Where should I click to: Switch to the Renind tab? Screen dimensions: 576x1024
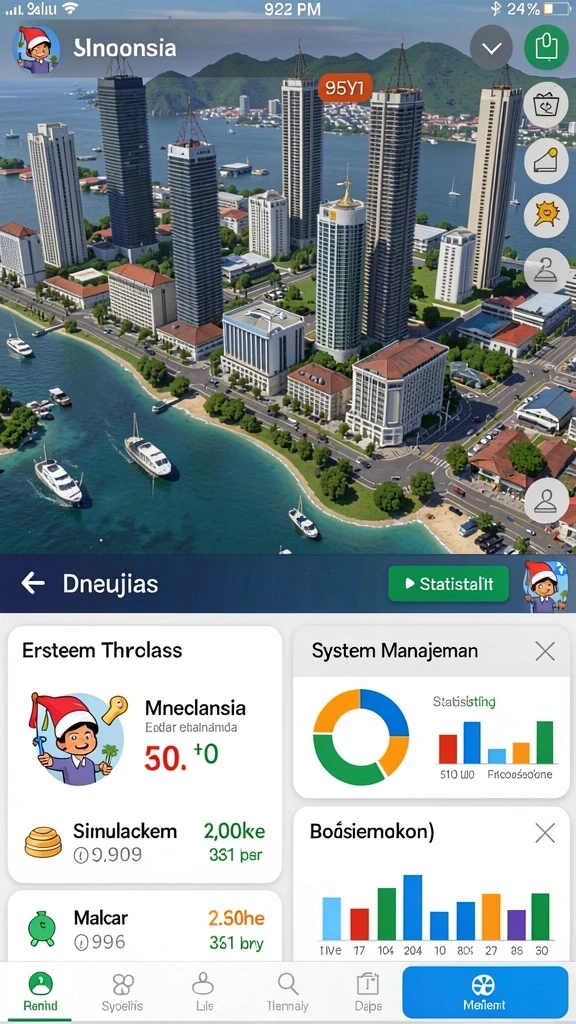click(40, 992)
